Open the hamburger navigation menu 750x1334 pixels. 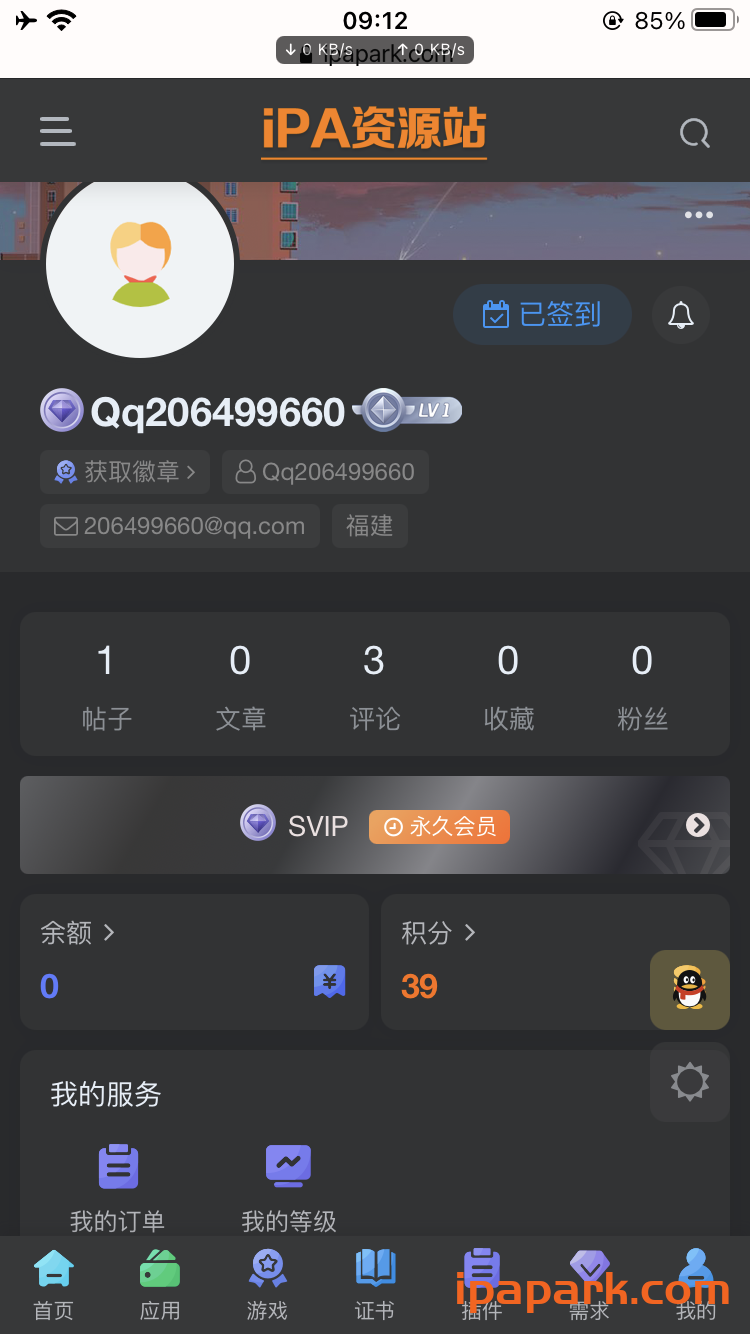(57, 131)
